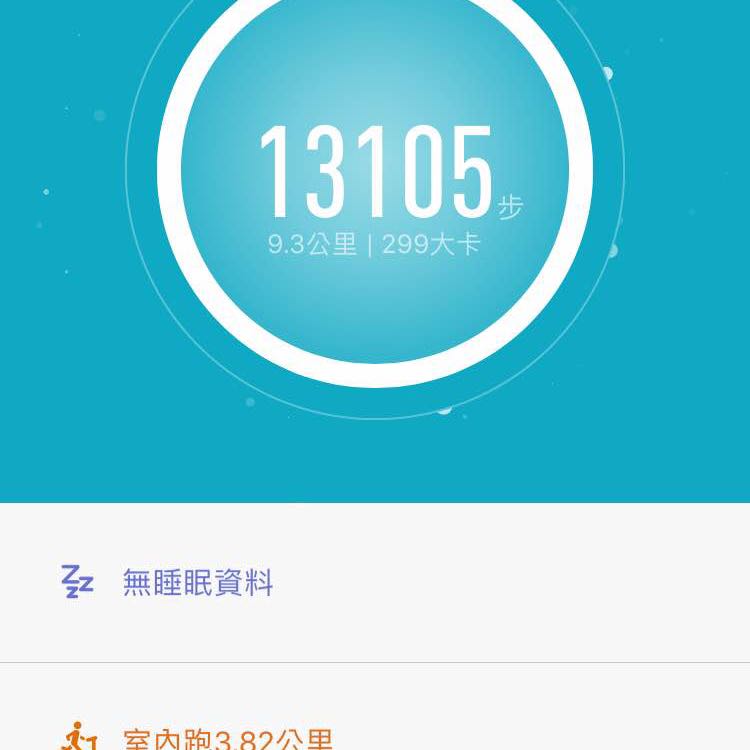Open the 無睡眠資料 sleep row
This screenshot has height=750, width=750.
[x=198, y=582]
